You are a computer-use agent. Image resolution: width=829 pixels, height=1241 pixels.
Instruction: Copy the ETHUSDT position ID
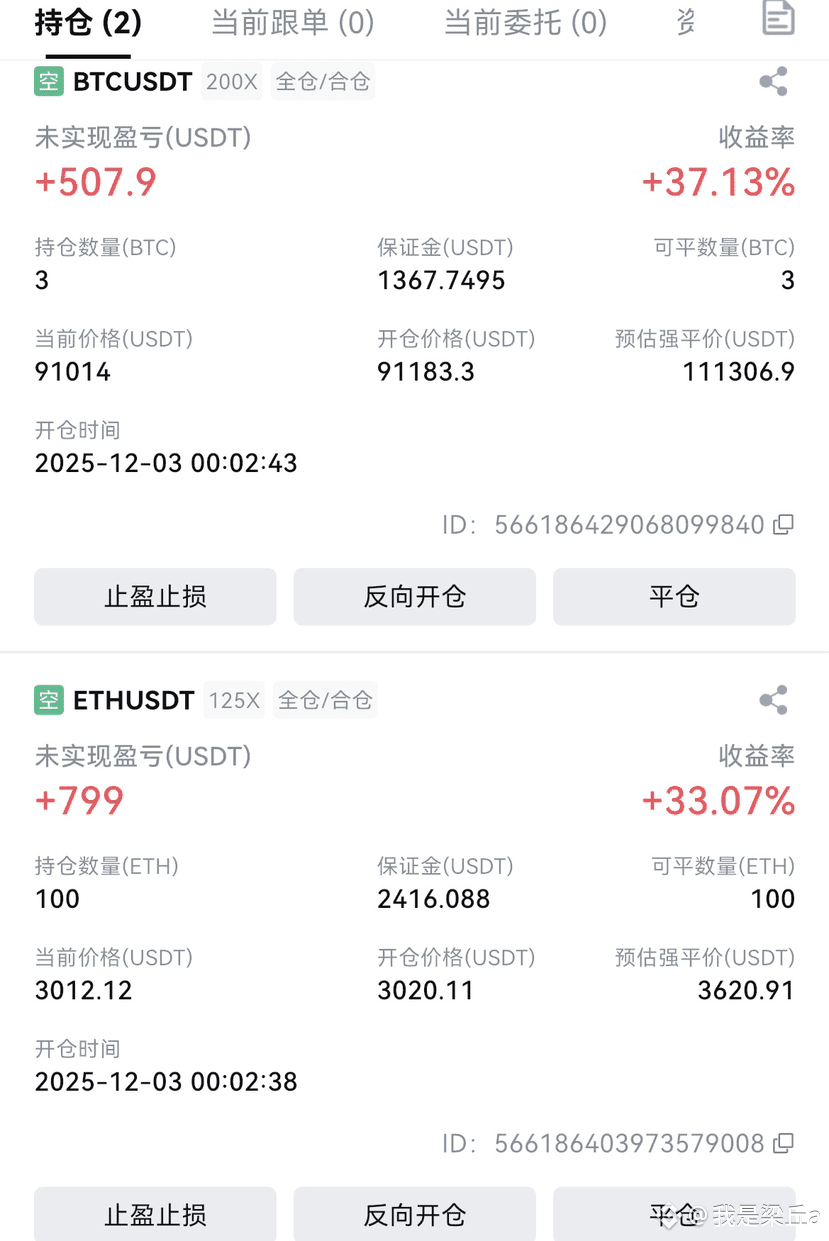click(784, 1142)
